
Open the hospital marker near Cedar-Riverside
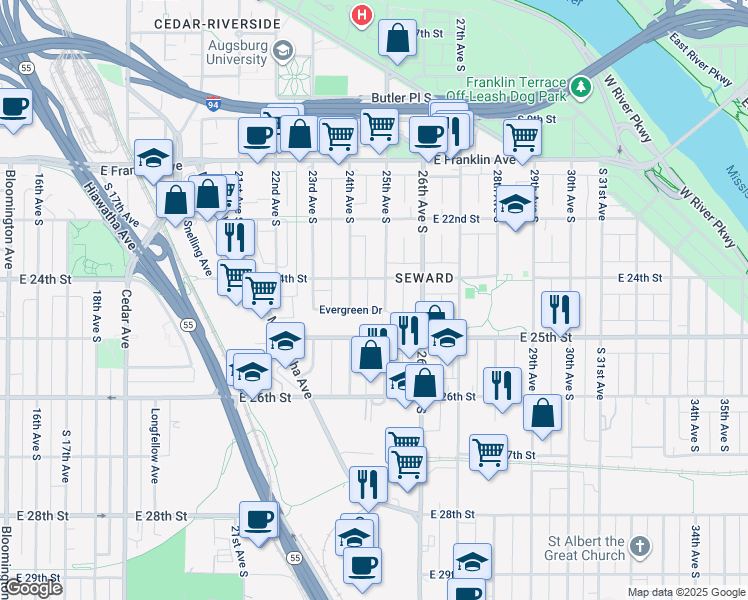coord(361,16)
